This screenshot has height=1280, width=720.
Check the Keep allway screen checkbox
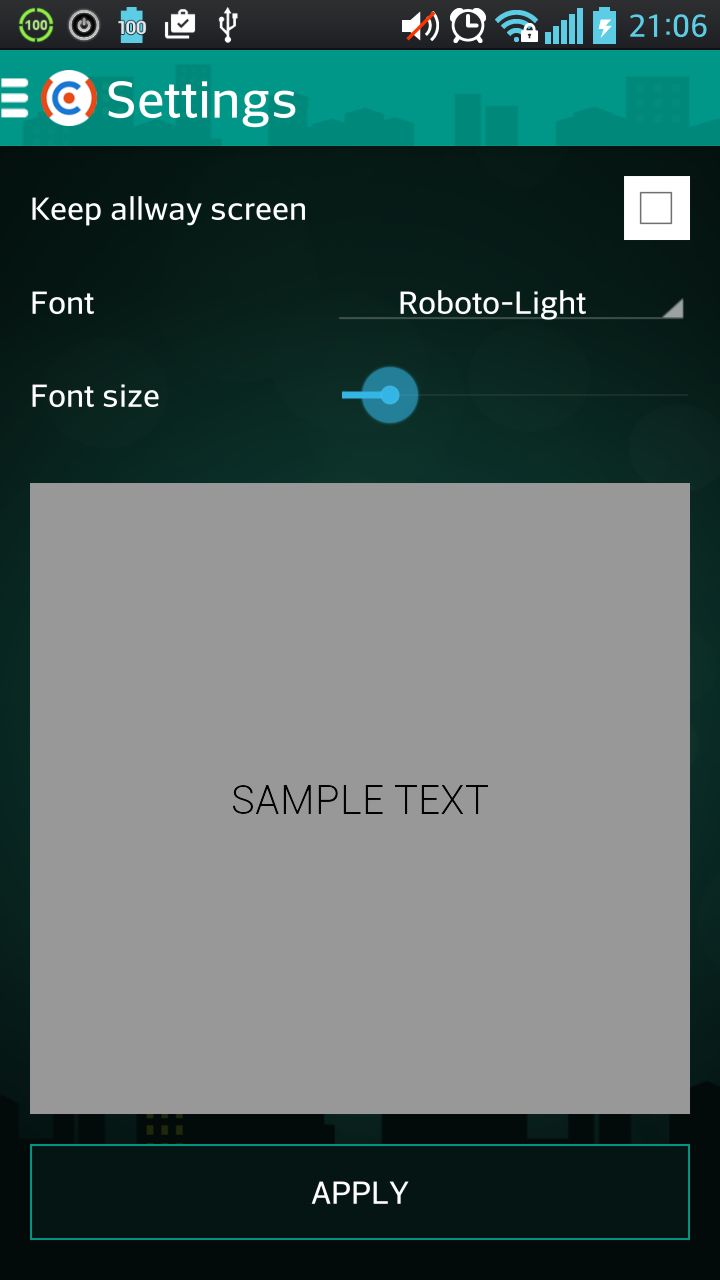(x=656, y=208)
